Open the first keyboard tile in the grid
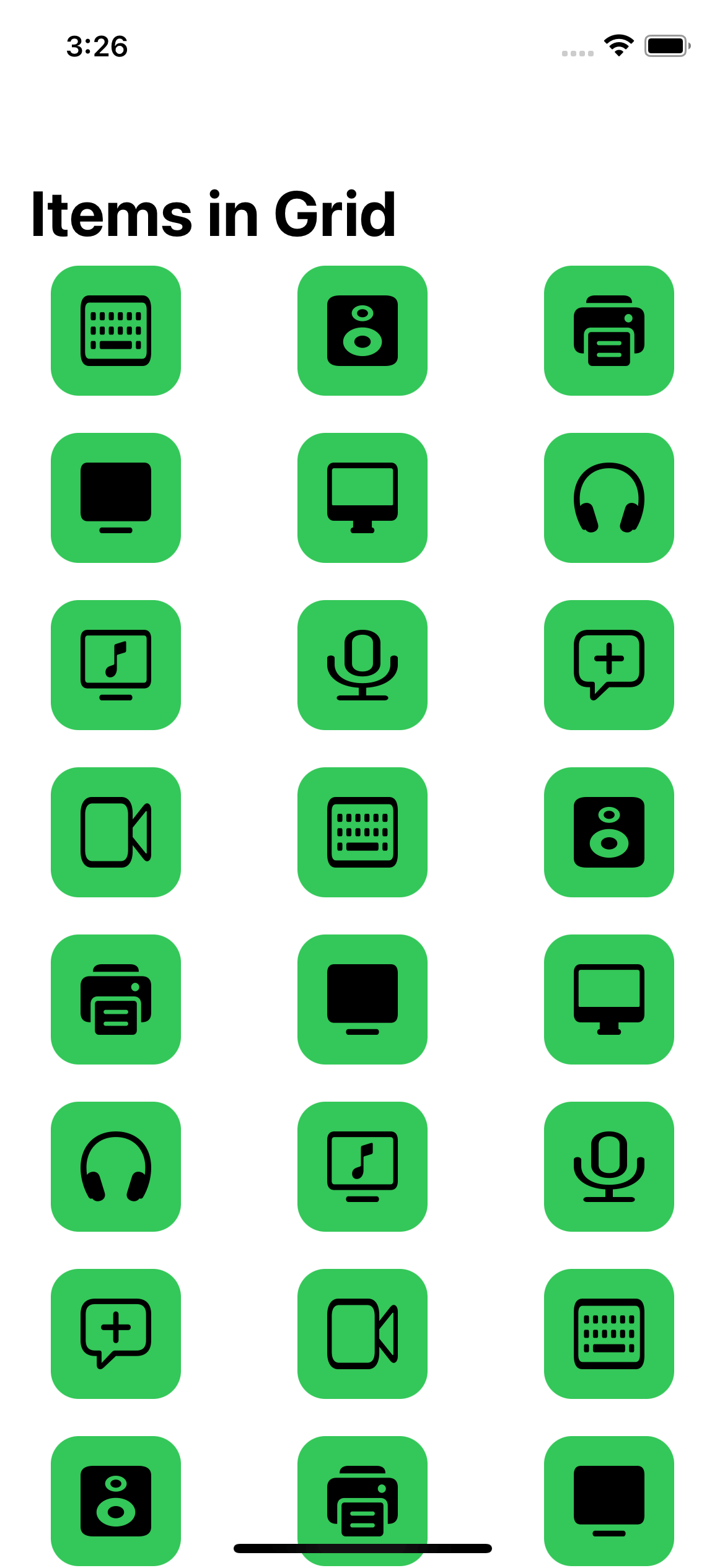This screenshot has height=1568, width=725. tap(116, 331)
